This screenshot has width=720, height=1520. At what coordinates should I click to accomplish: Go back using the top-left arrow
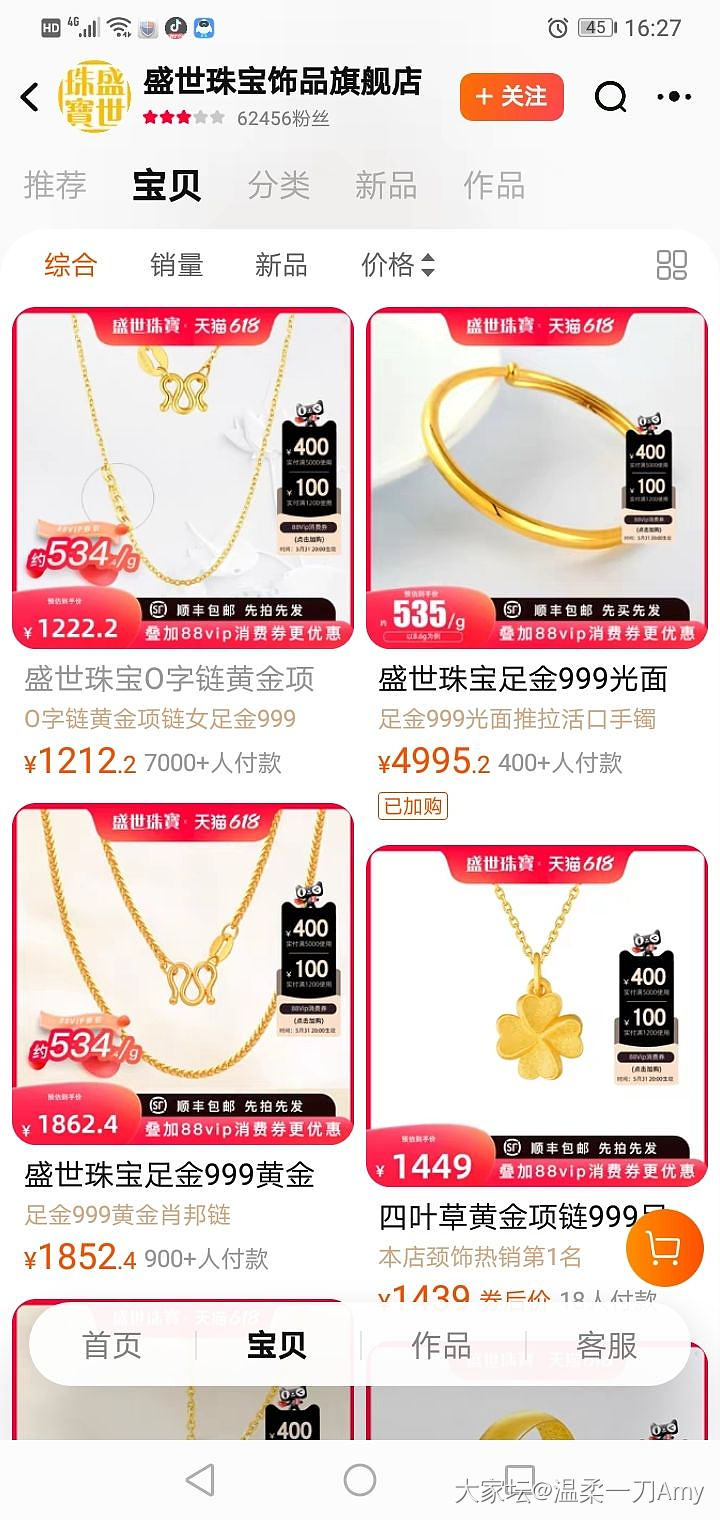30,97
